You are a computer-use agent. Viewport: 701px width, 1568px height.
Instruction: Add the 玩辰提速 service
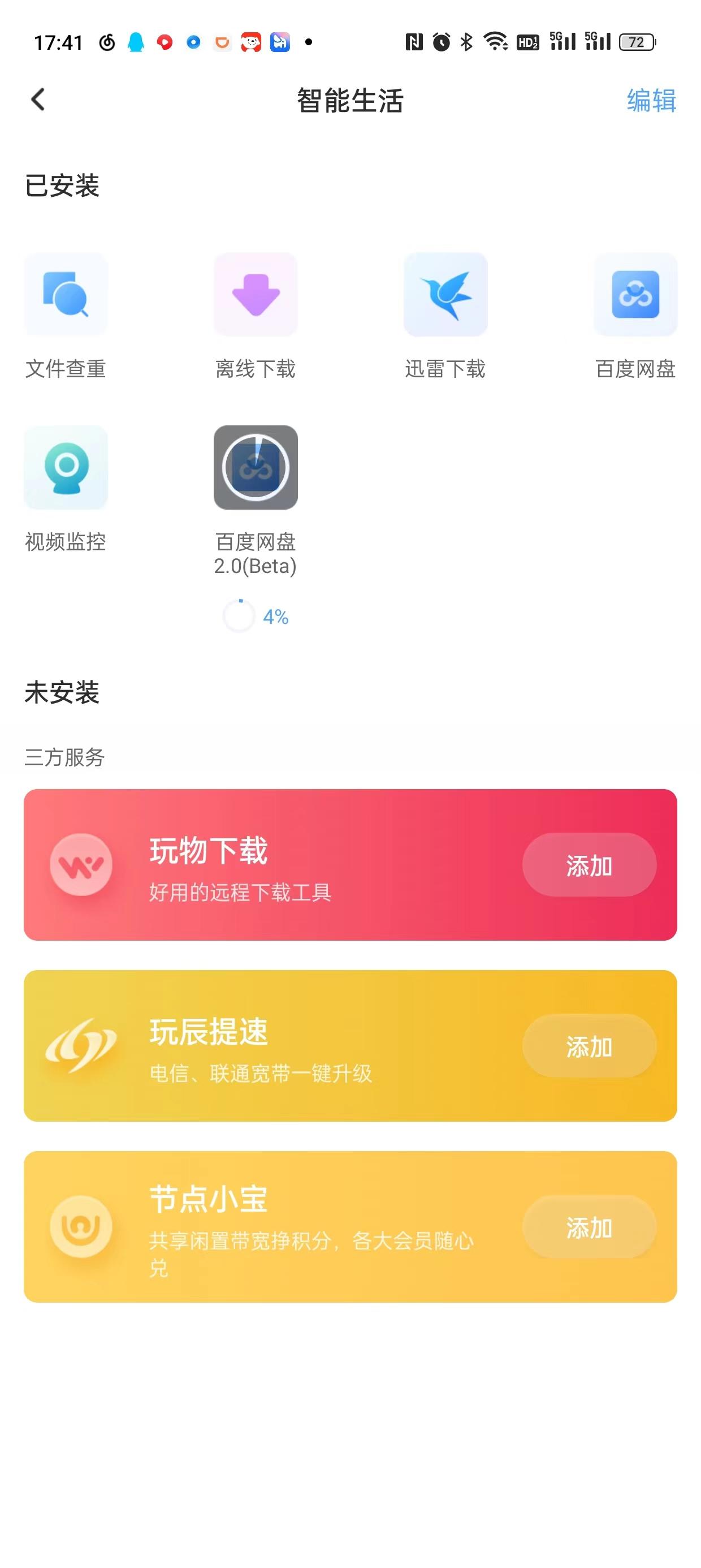(x=589, y=1046)
